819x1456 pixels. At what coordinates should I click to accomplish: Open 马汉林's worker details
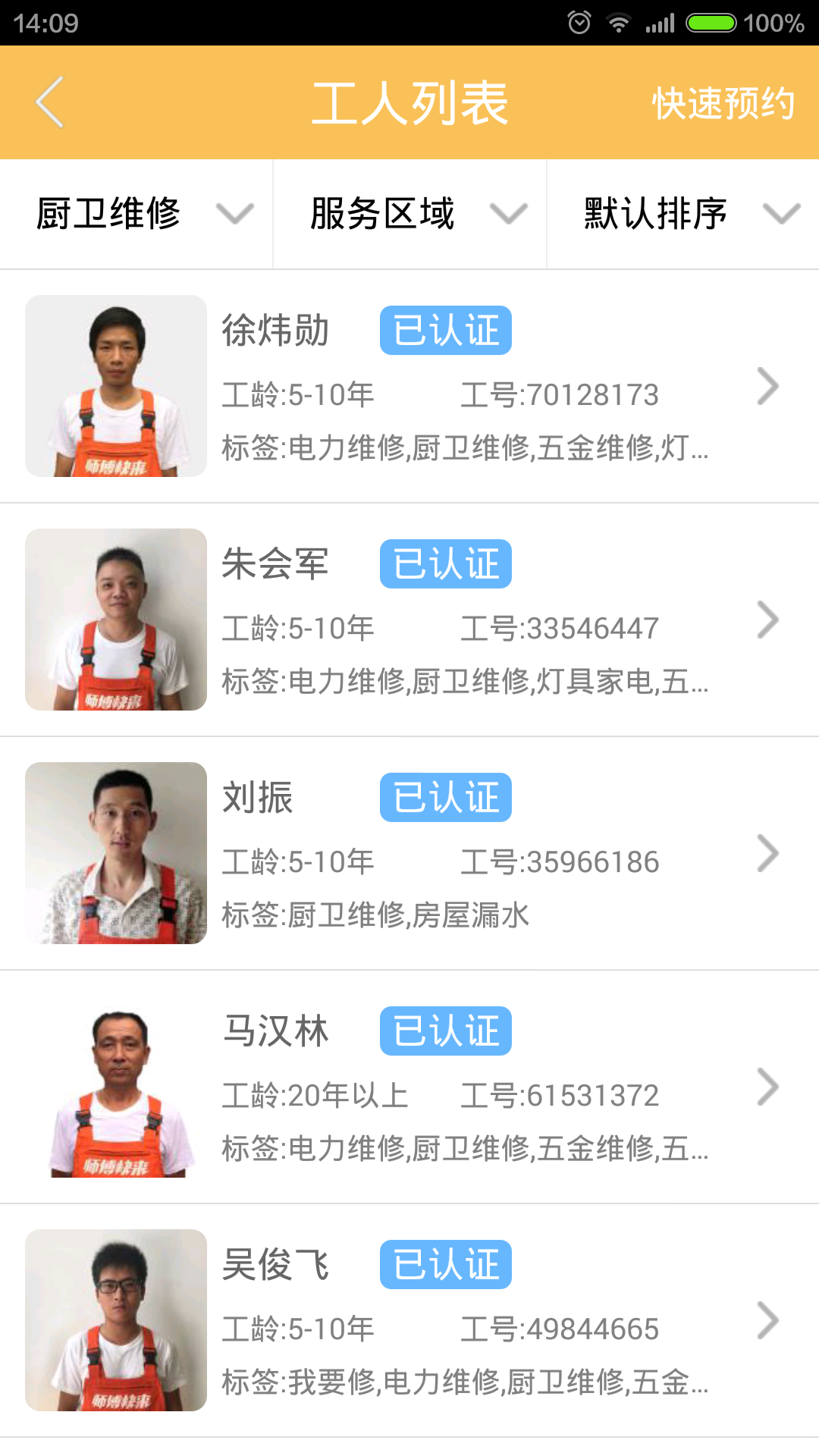click(409, 1087)
